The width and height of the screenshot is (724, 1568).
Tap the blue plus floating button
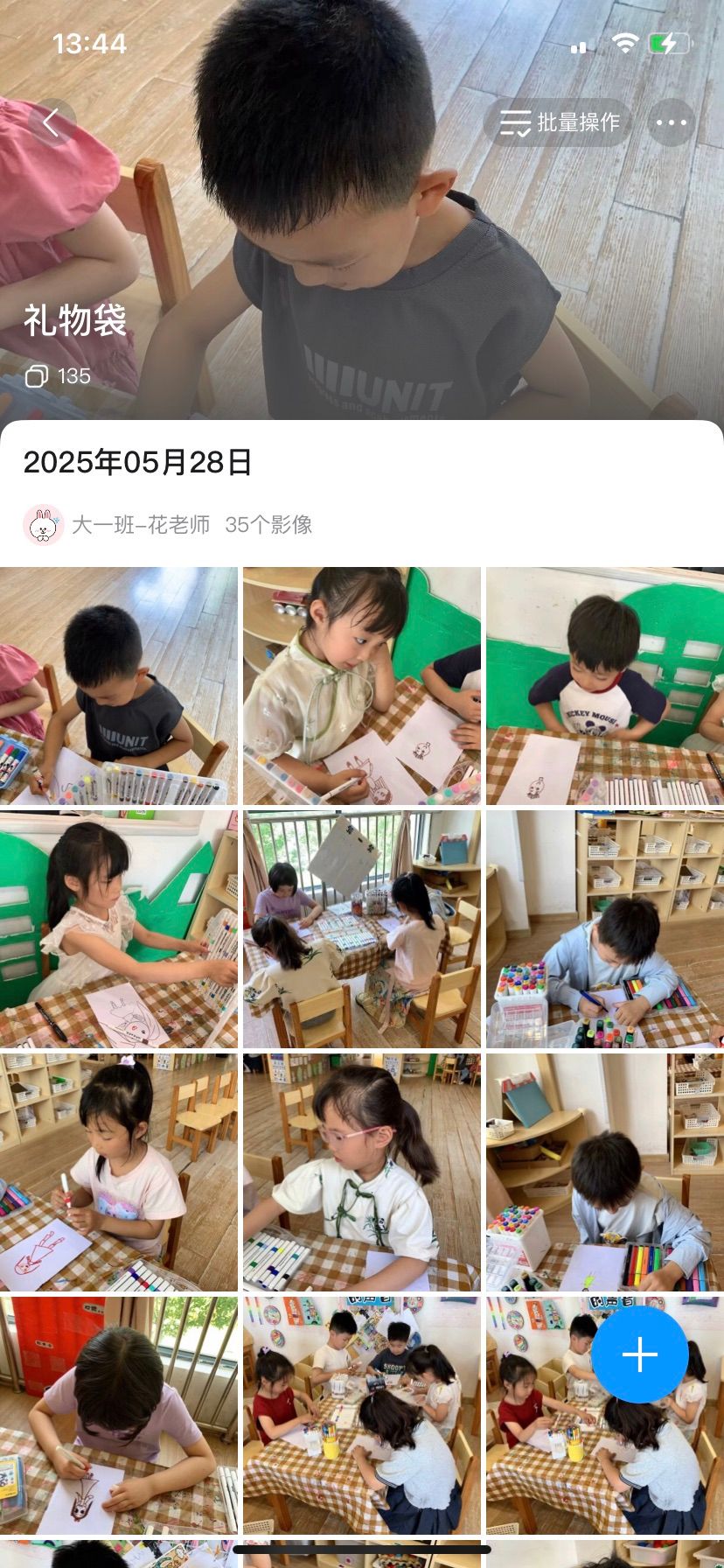(x=639, y=1354)
